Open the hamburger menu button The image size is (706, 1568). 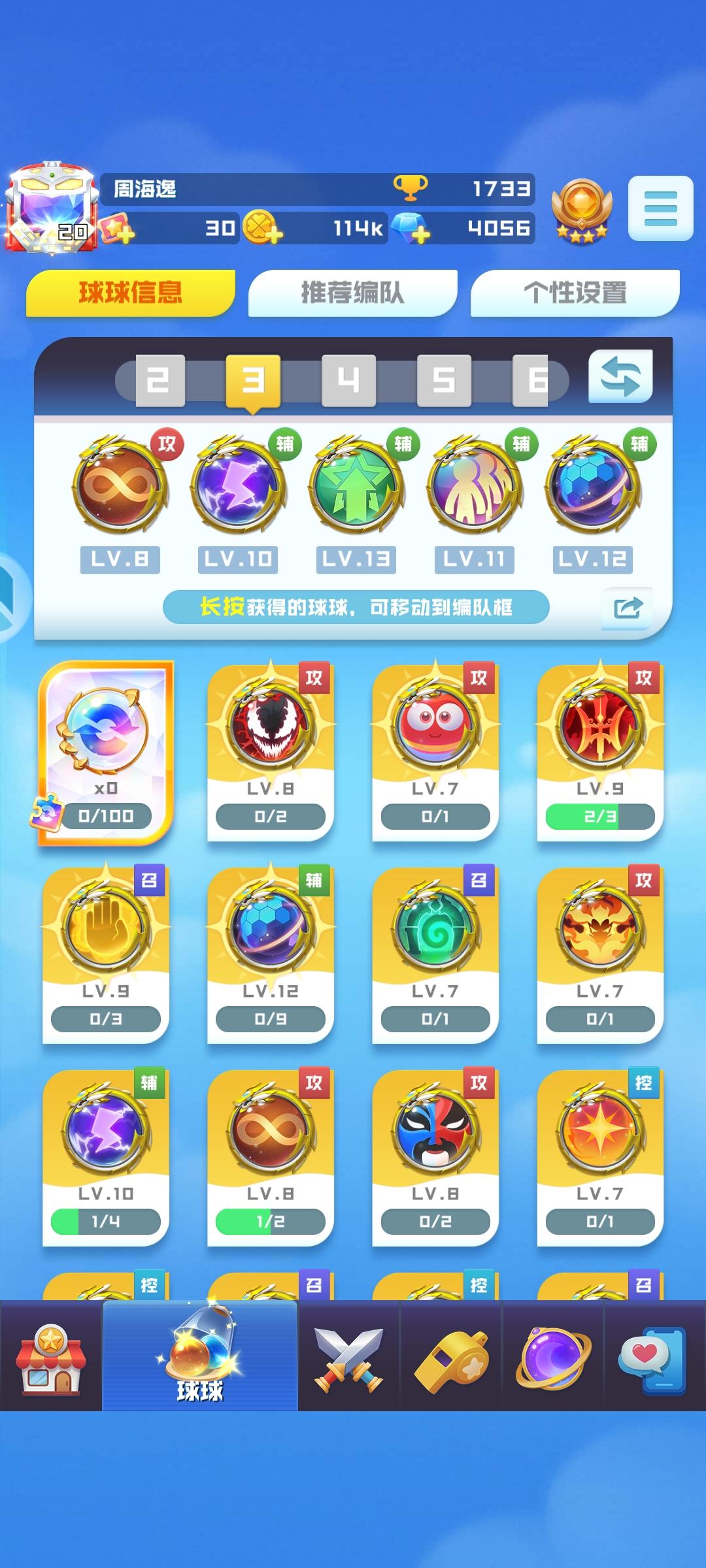point(660,208)
